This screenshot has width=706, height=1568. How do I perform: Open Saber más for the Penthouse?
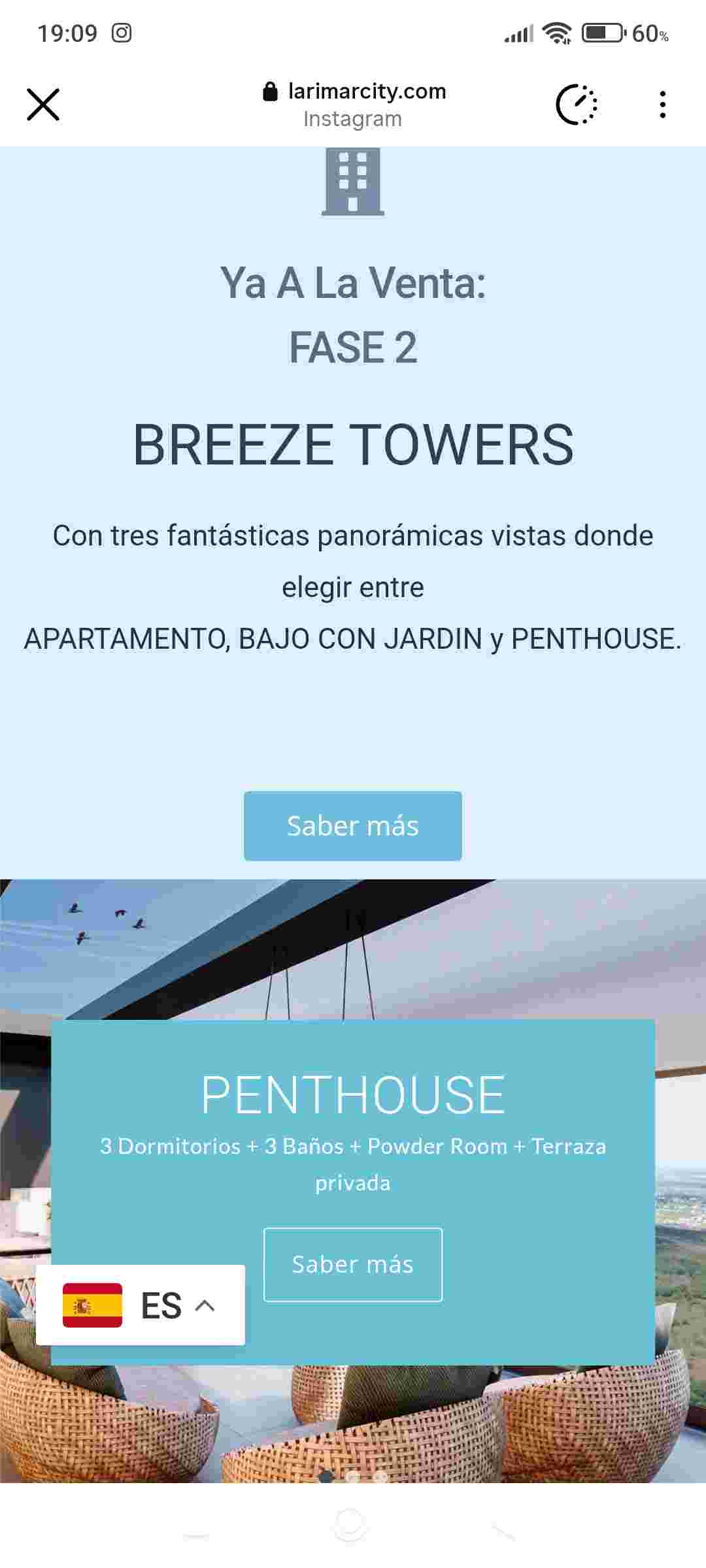(x=352, y=1264)
